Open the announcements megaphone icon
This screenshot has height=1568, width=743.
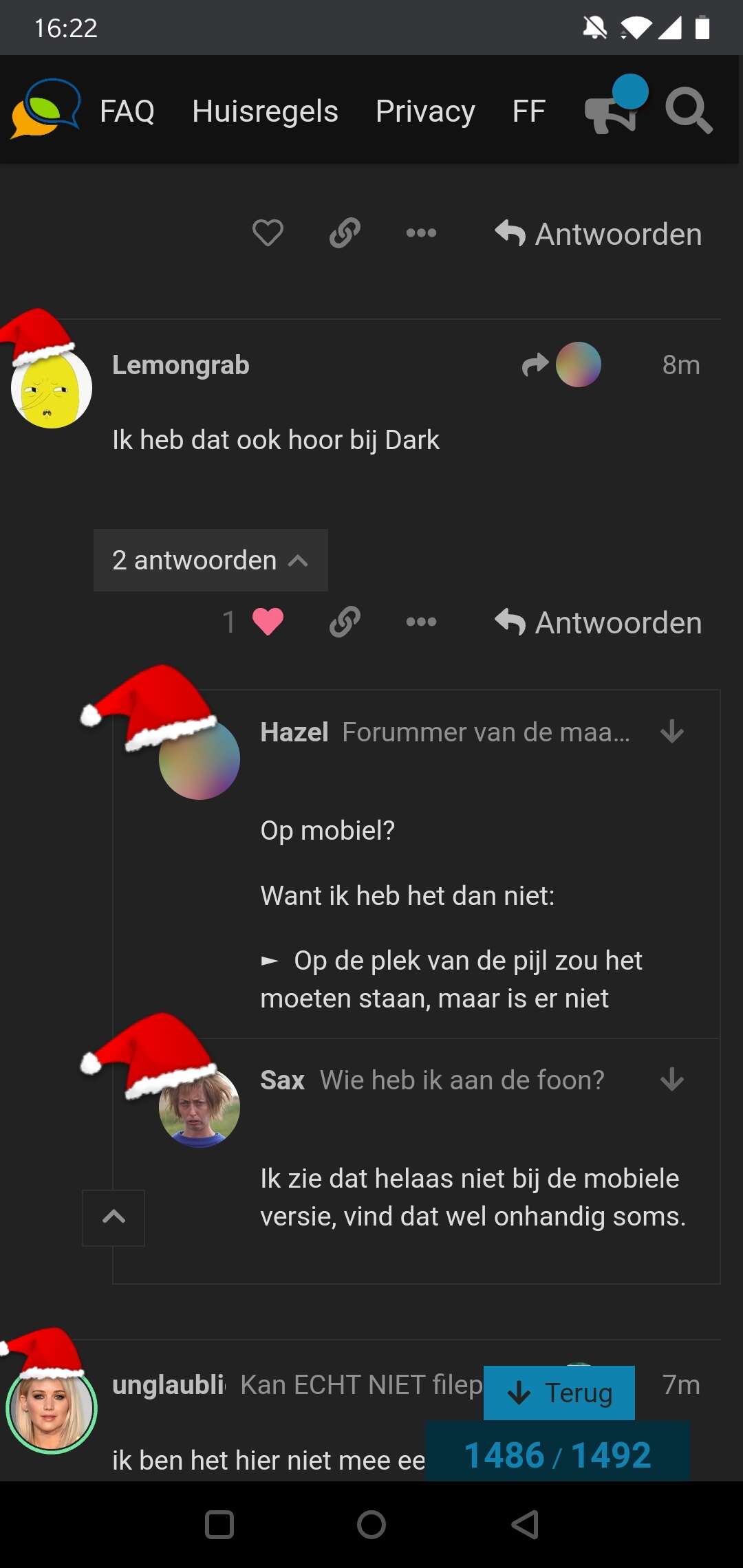[612, 109]
